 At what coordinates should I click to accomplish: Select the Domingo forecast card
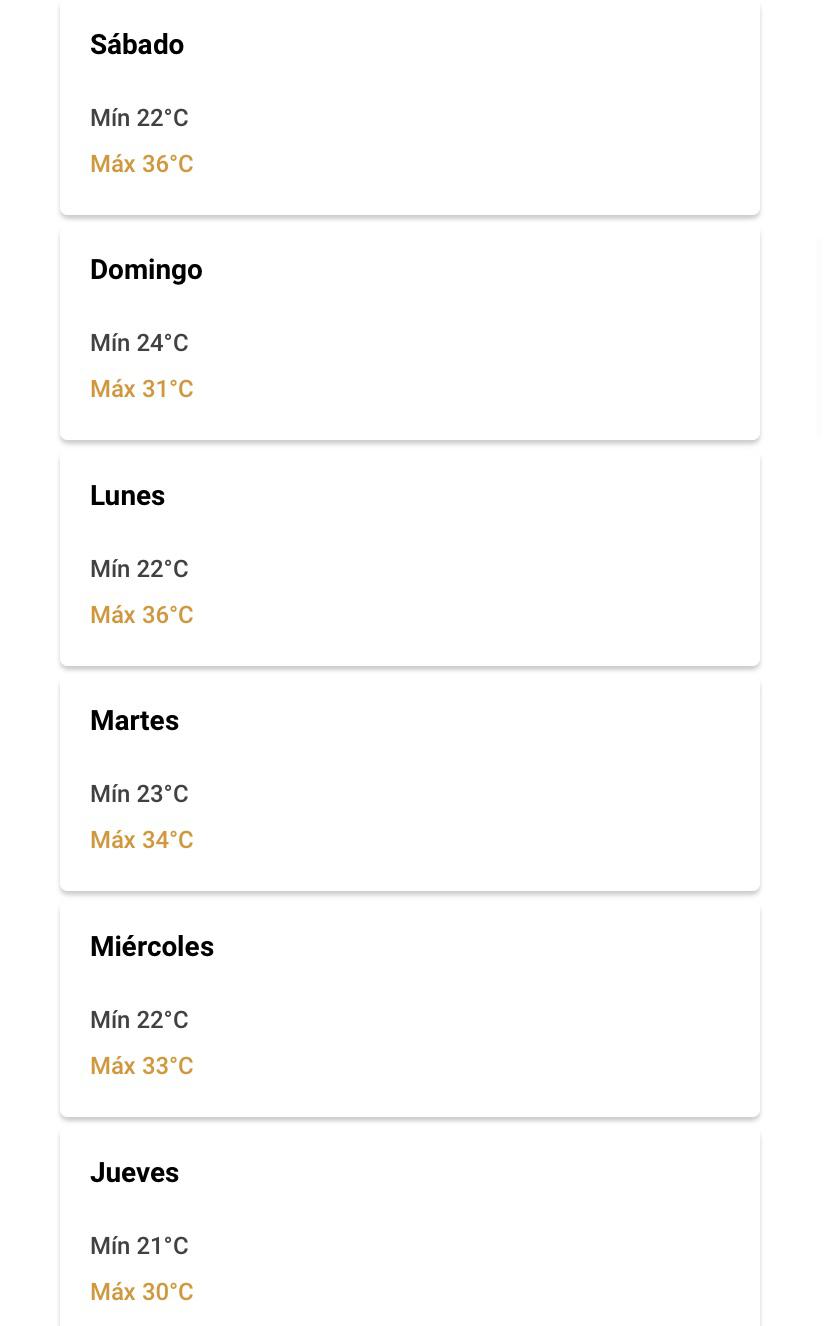409,332
